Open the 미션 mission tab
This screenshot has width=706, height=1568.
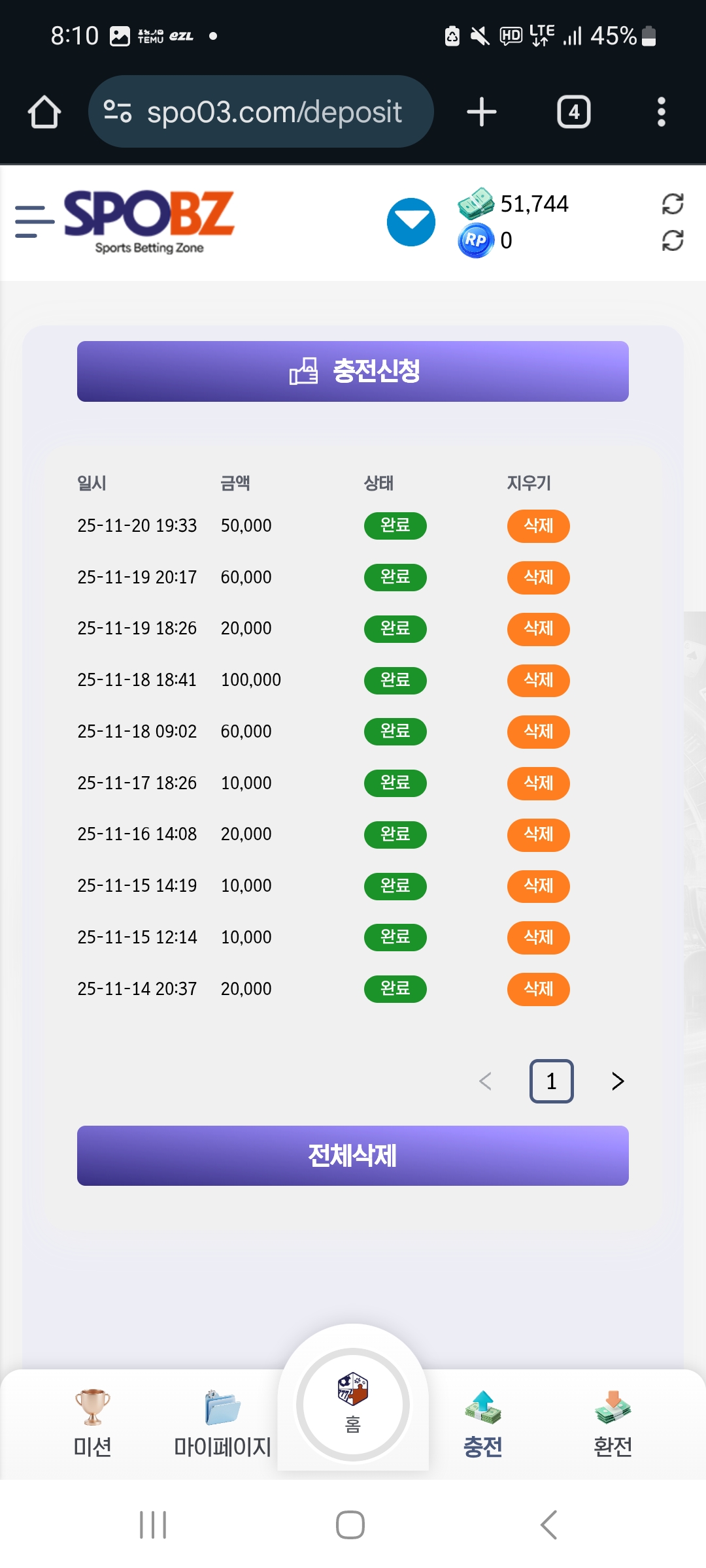92,1424
